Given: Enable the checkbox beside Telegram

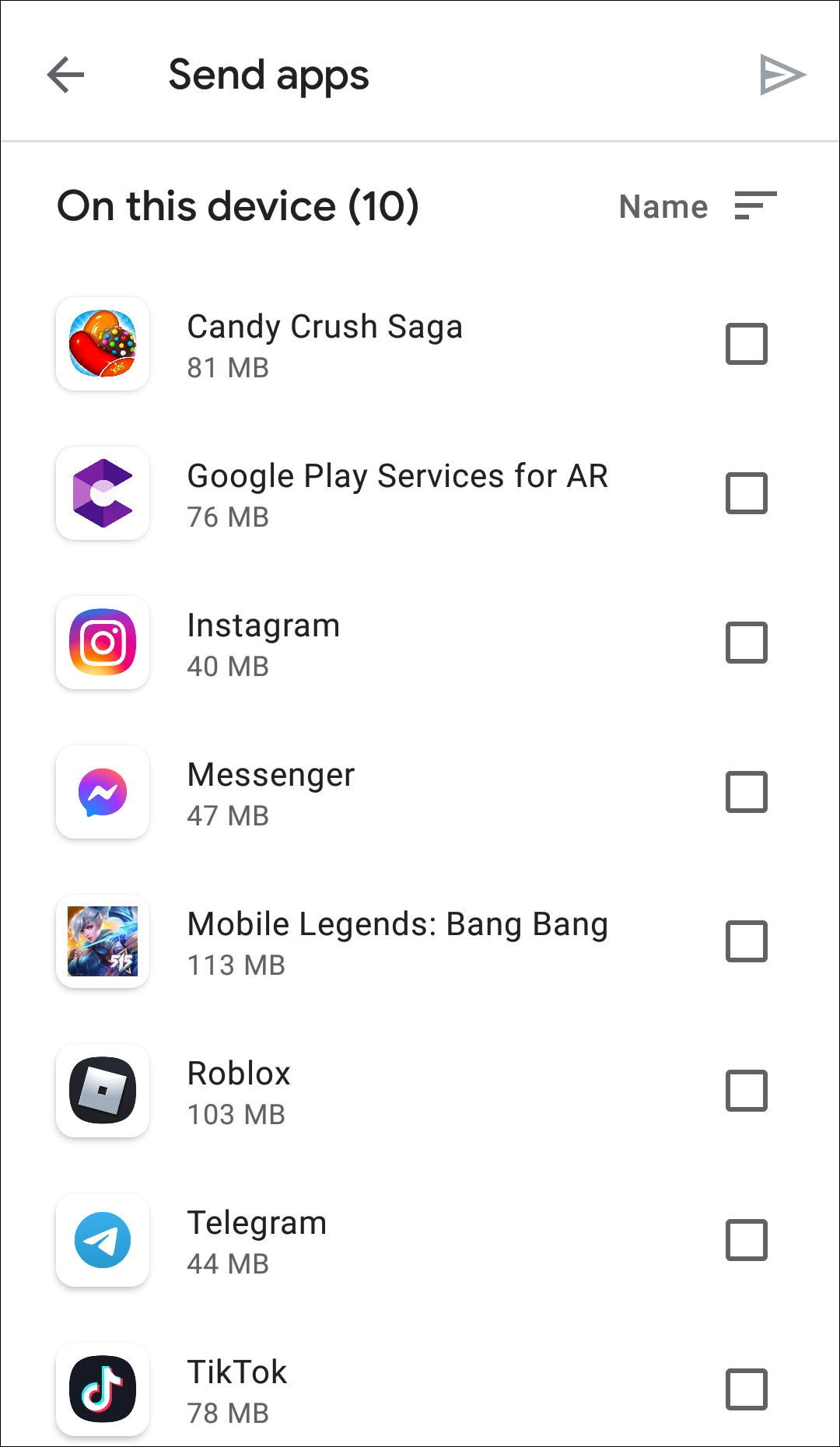Looking at the screenshot, I should 746,1241.
